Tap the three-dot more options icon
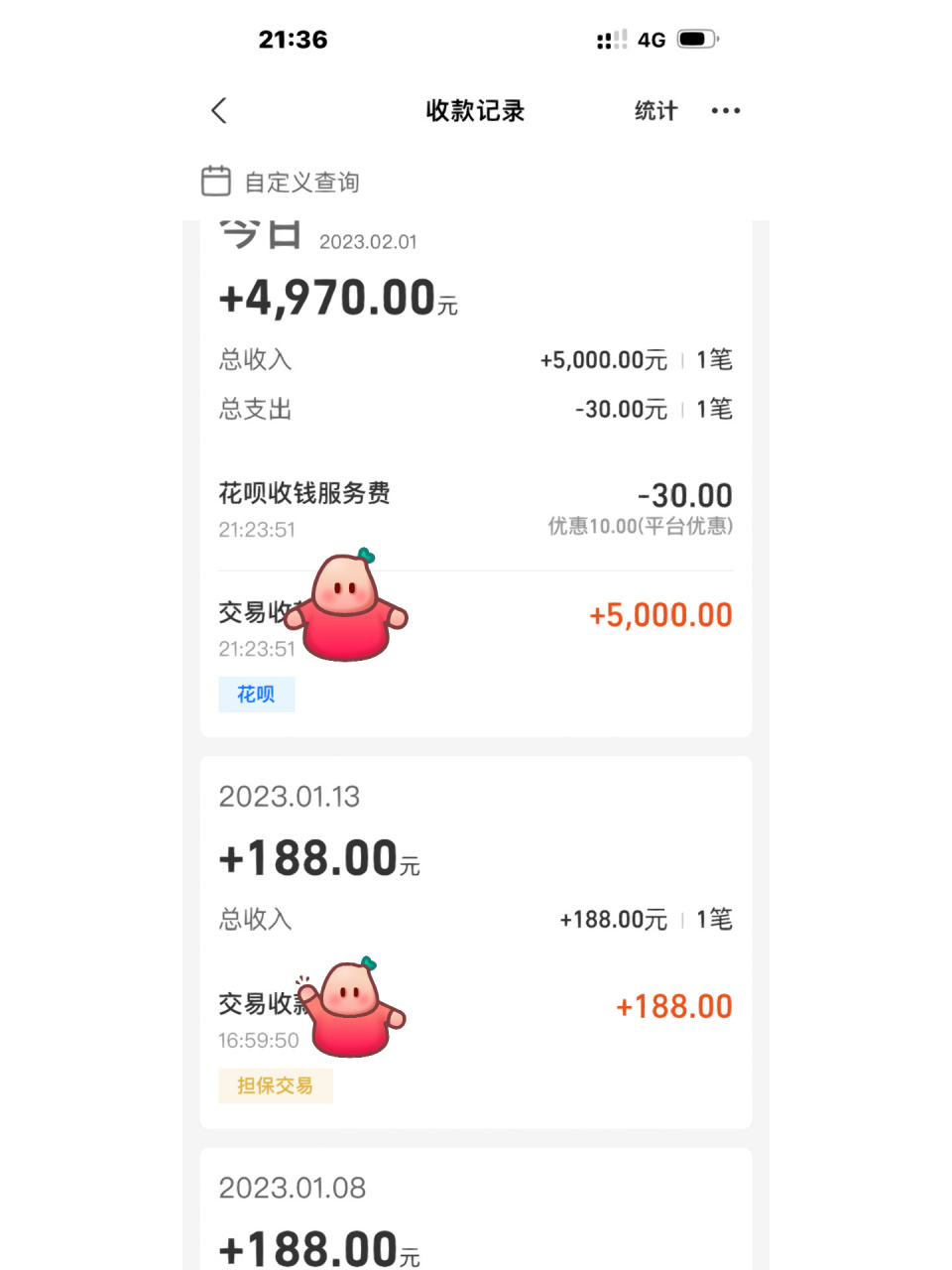 click(725, 111)
